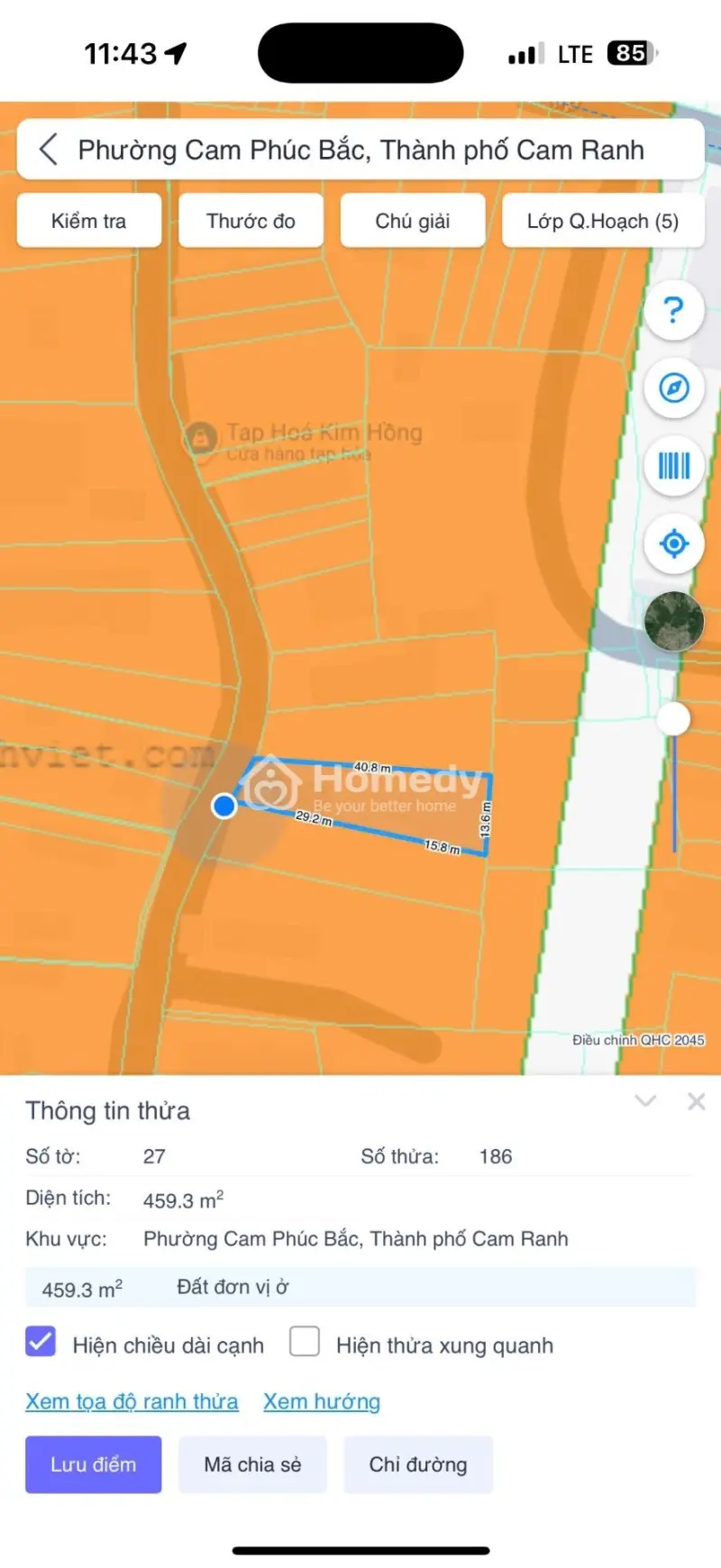Collapse the Thông tin thửa panel
This screenshot has width=721, height=1568.
pos(645,1101)
